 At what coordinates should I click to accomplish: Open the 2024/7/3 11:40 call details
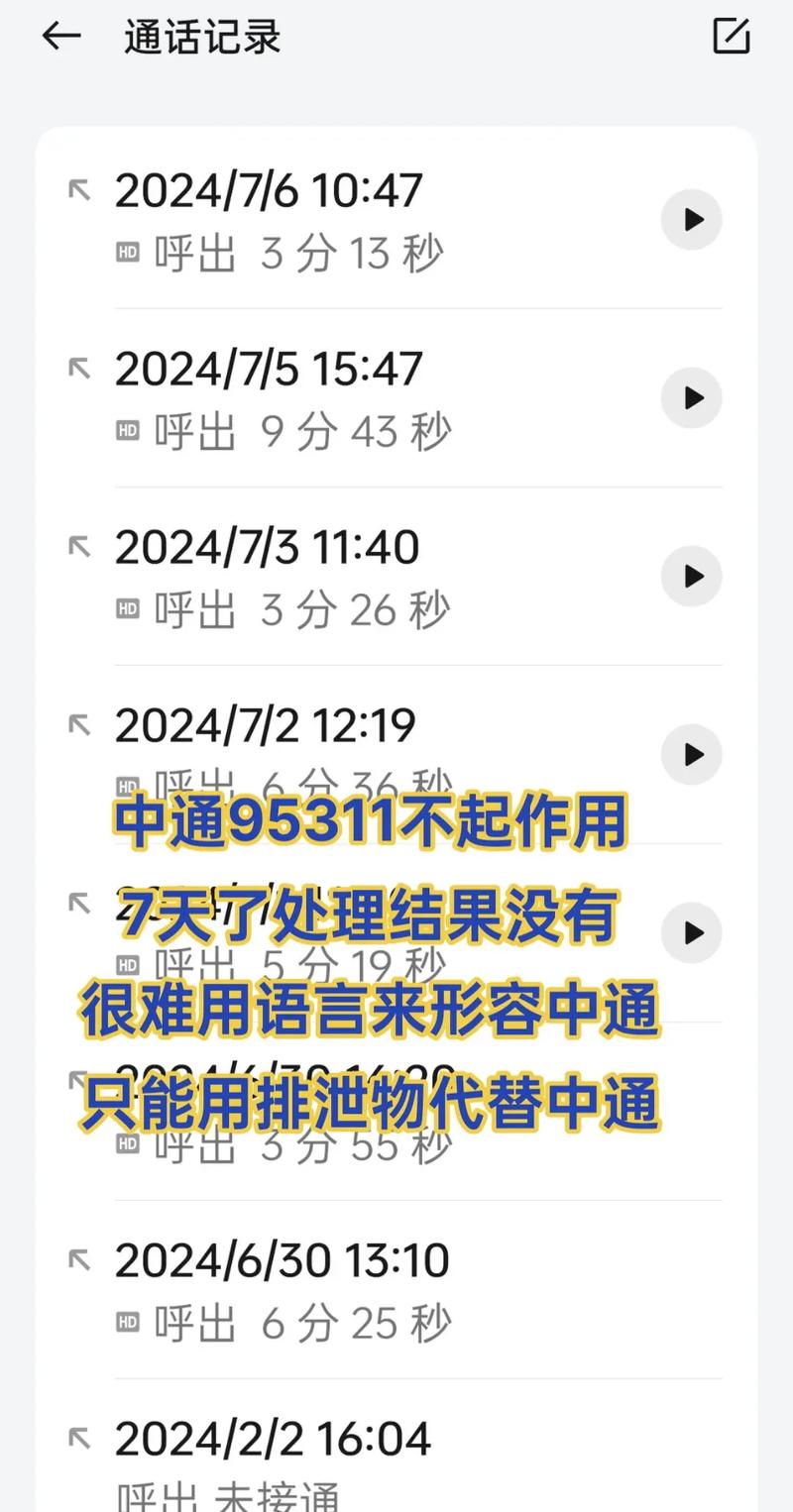[268, 546]
